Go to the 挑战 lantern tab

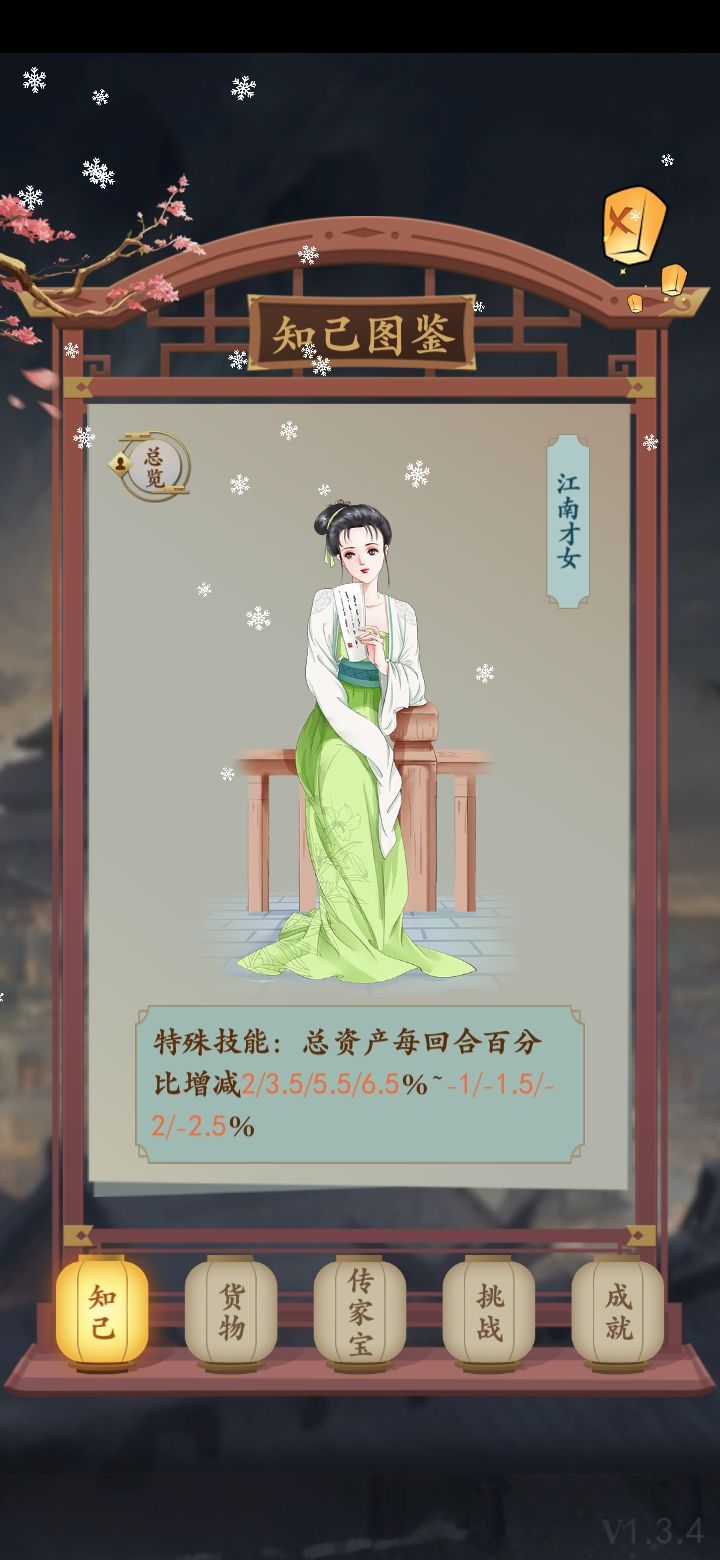tap(489, 1311)
